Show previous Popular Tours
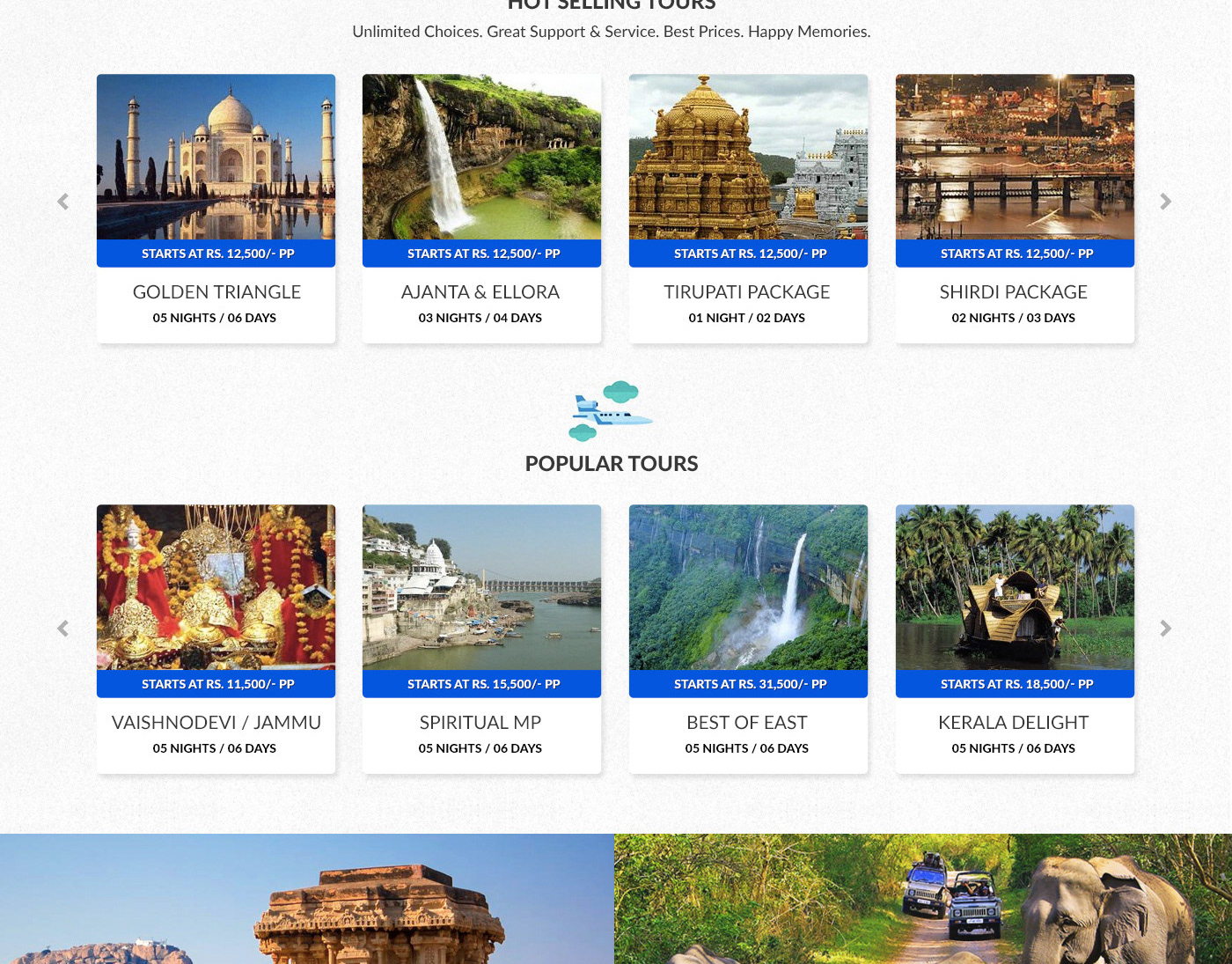Image resolution: width=1232 pixels, height=964 pixels. [62, 629]
